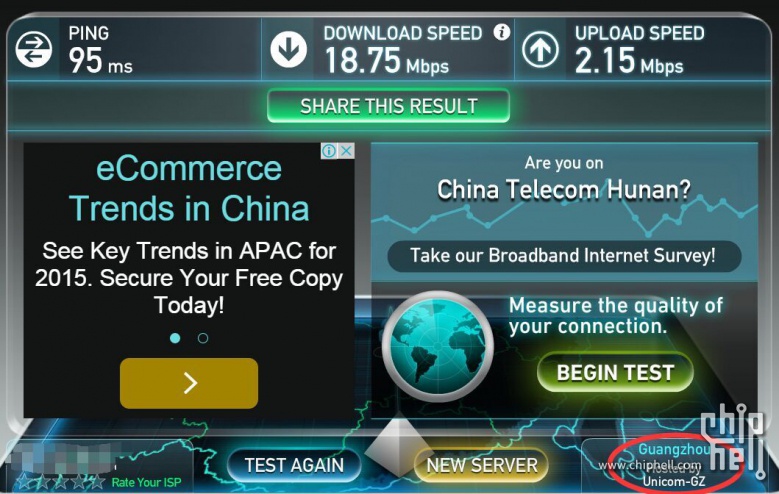Open download speed info icon
779x494 pixels.
(501, 32)
